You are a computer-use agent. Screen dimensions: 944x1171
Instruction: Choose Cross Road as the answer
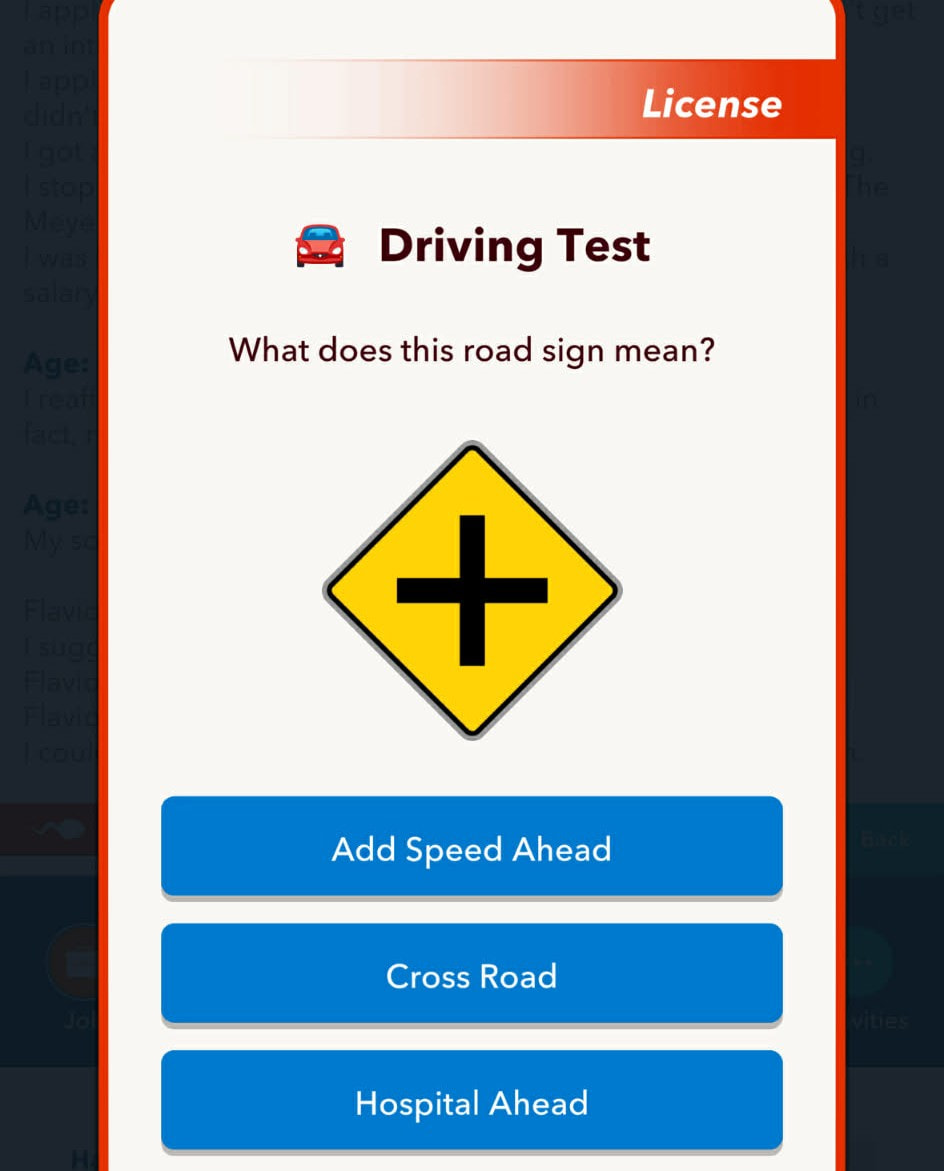[471, 974]
